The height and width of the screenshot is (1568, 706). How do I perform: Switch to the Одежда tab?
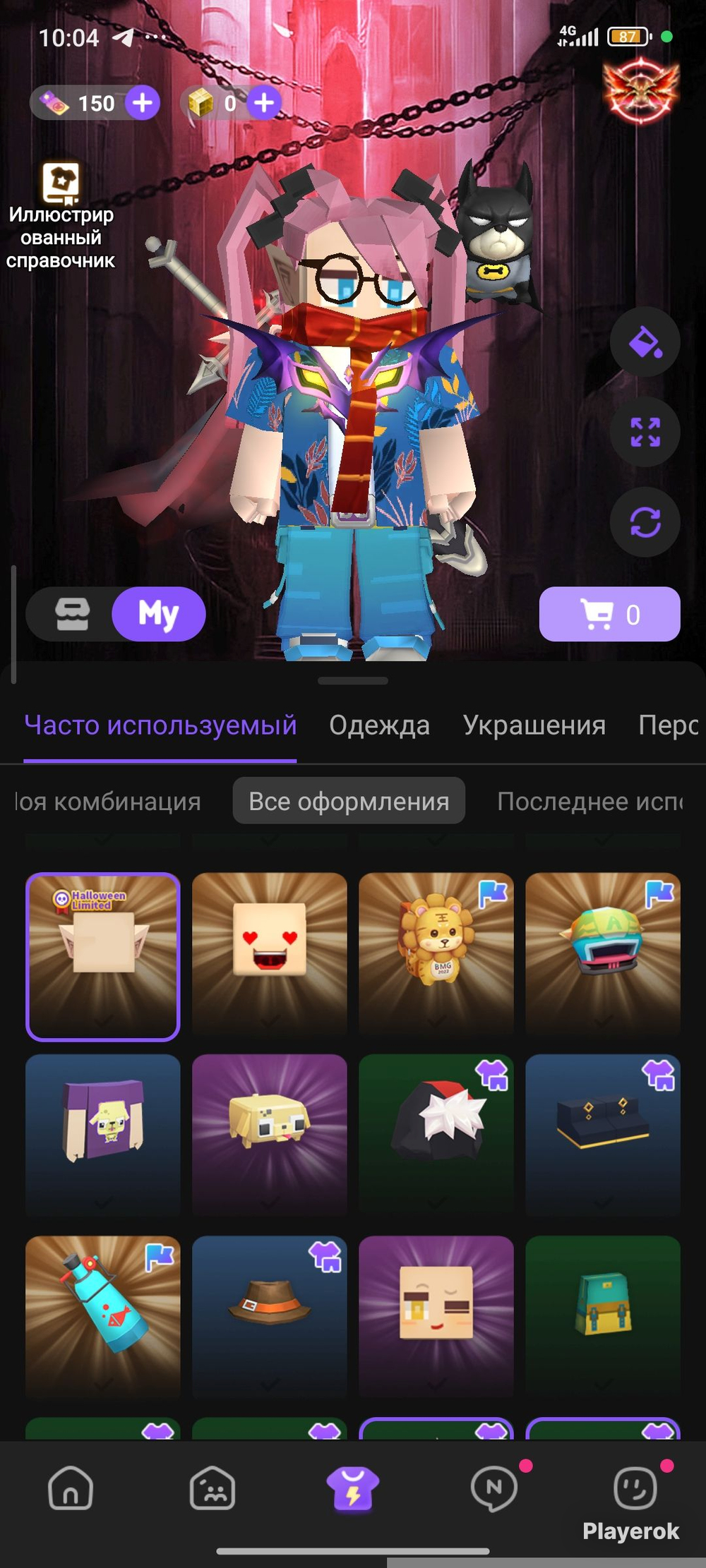pos(379,725)
